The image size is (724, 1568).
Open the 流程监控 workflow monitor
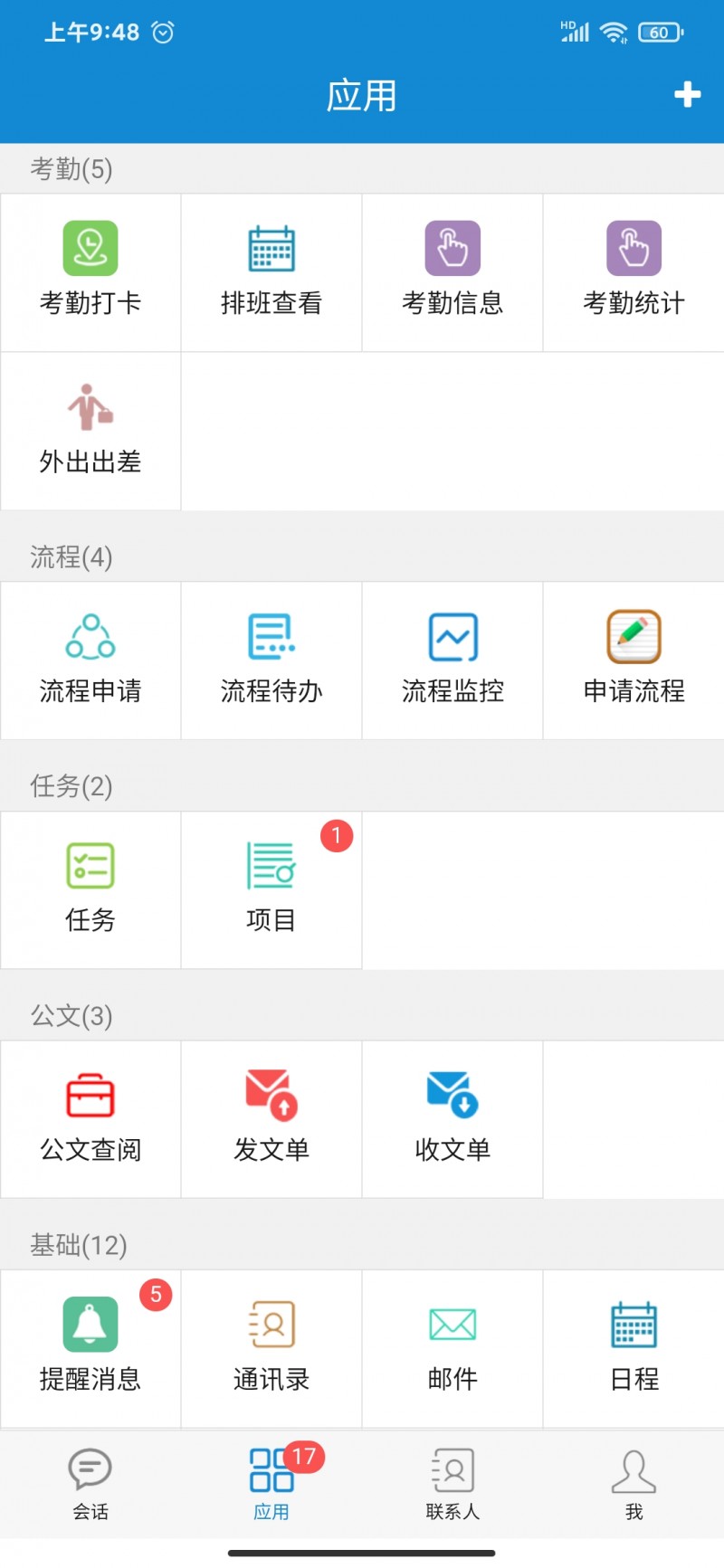[x=452, y=660]
